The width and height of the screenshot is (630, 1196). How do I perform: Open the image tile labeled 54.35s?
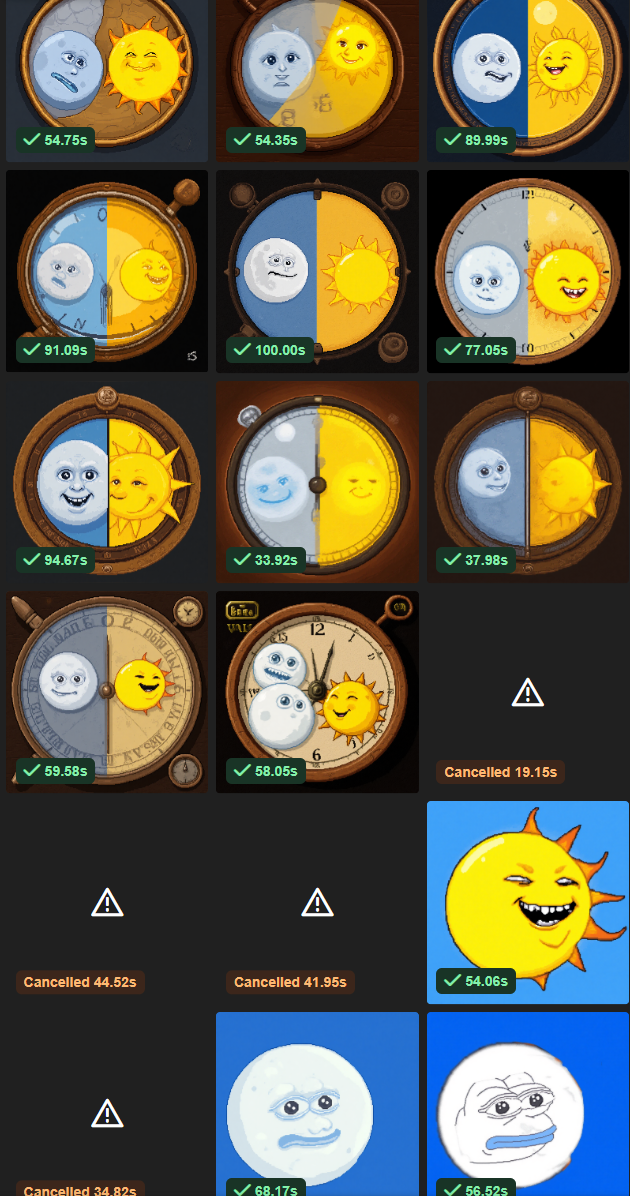[x=317, y=80]
